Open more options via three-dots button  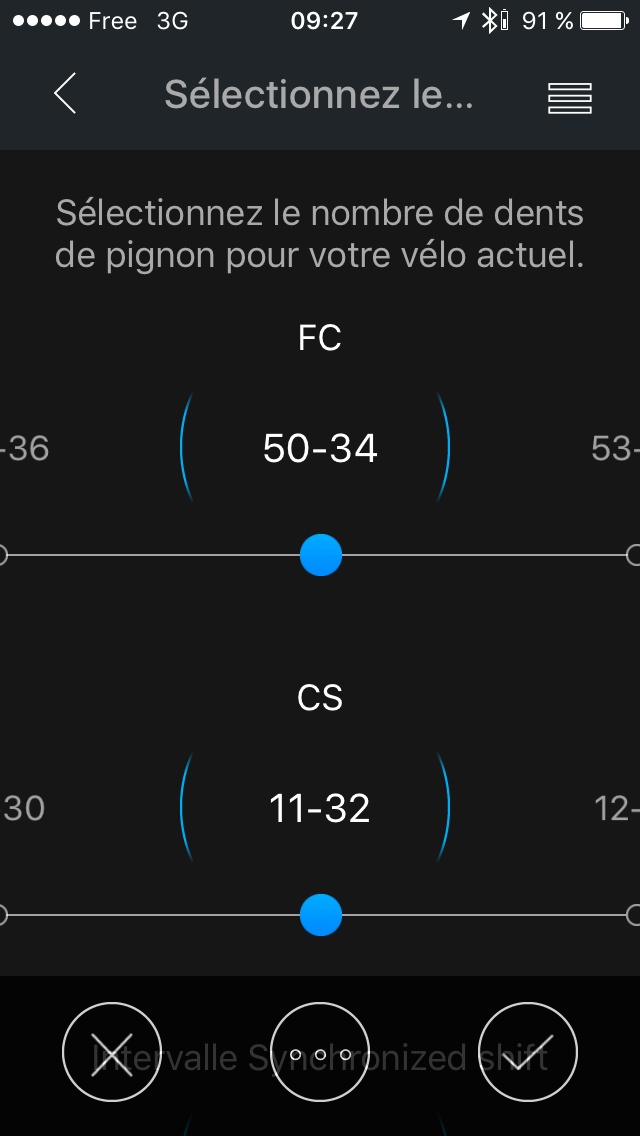click(320, 1052)
